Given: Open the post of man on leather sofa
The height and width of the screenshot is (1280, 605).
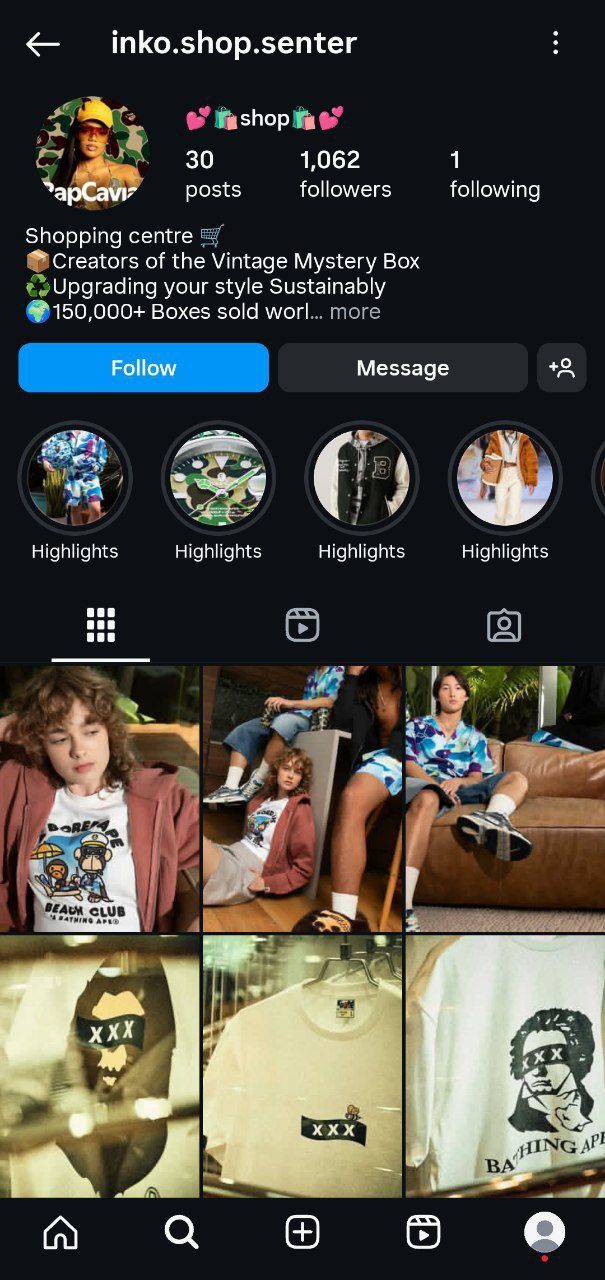Looking at the screenshot, I should (505, 798).
